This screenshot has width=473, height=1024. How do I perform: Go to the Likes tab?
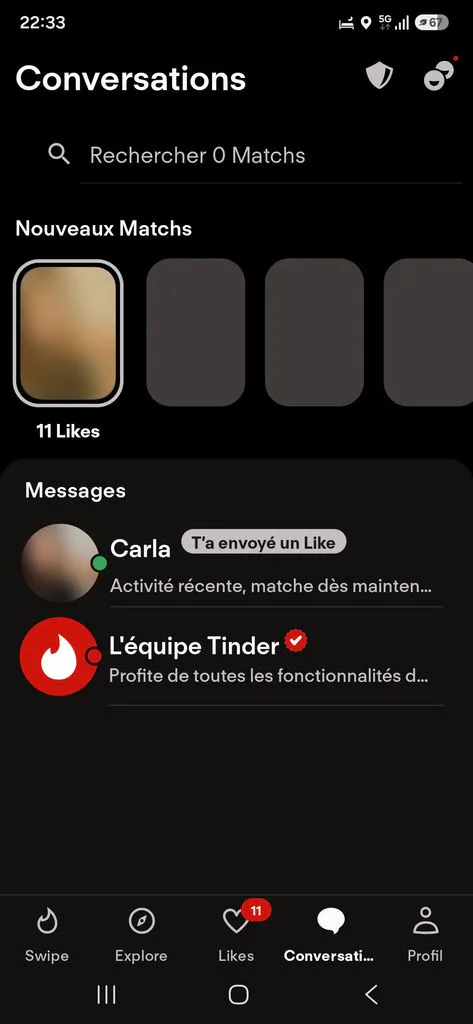pyautogui.click(x=236, y=935)
